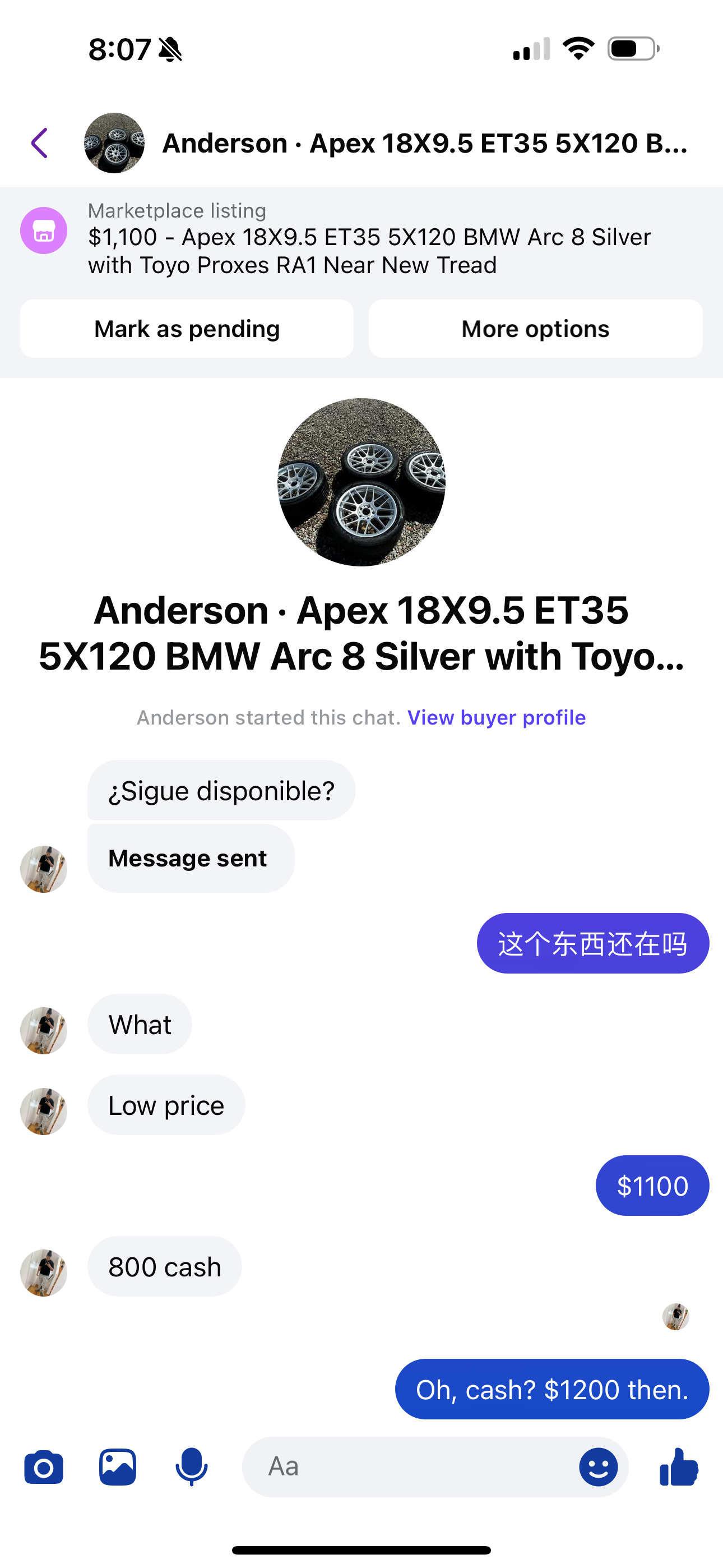Expand the truncated chat title
Viewport: 723px width, 1568px height.
click(424, 144)
